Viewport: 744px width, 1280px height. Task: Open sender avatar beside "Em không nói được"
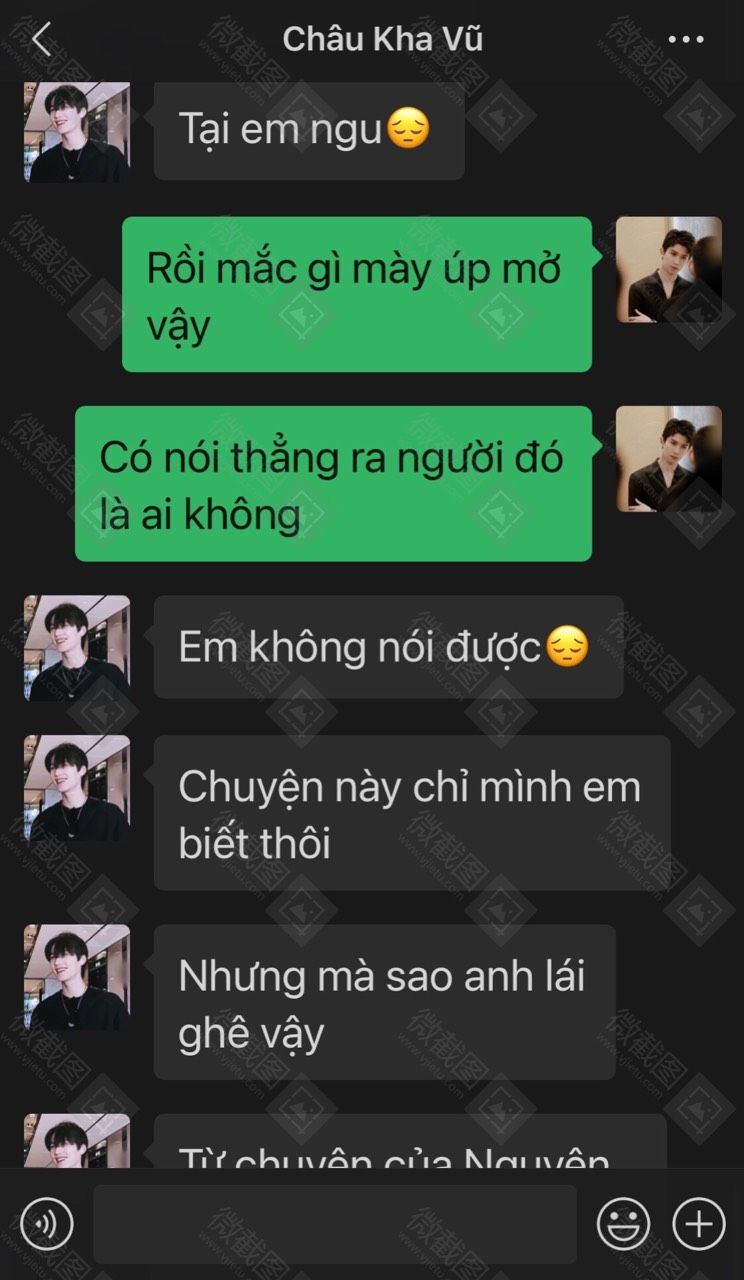77,647
